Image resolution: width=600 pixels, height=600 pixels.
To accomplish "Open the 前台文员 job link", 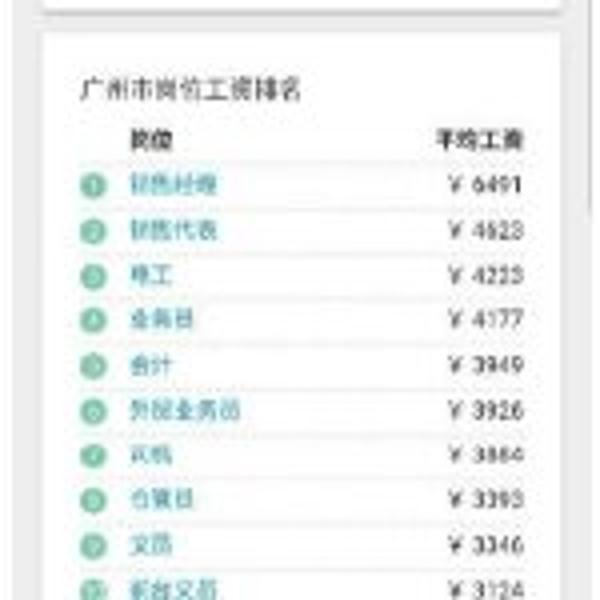I will pyautogui.click(x=173, y=588).
